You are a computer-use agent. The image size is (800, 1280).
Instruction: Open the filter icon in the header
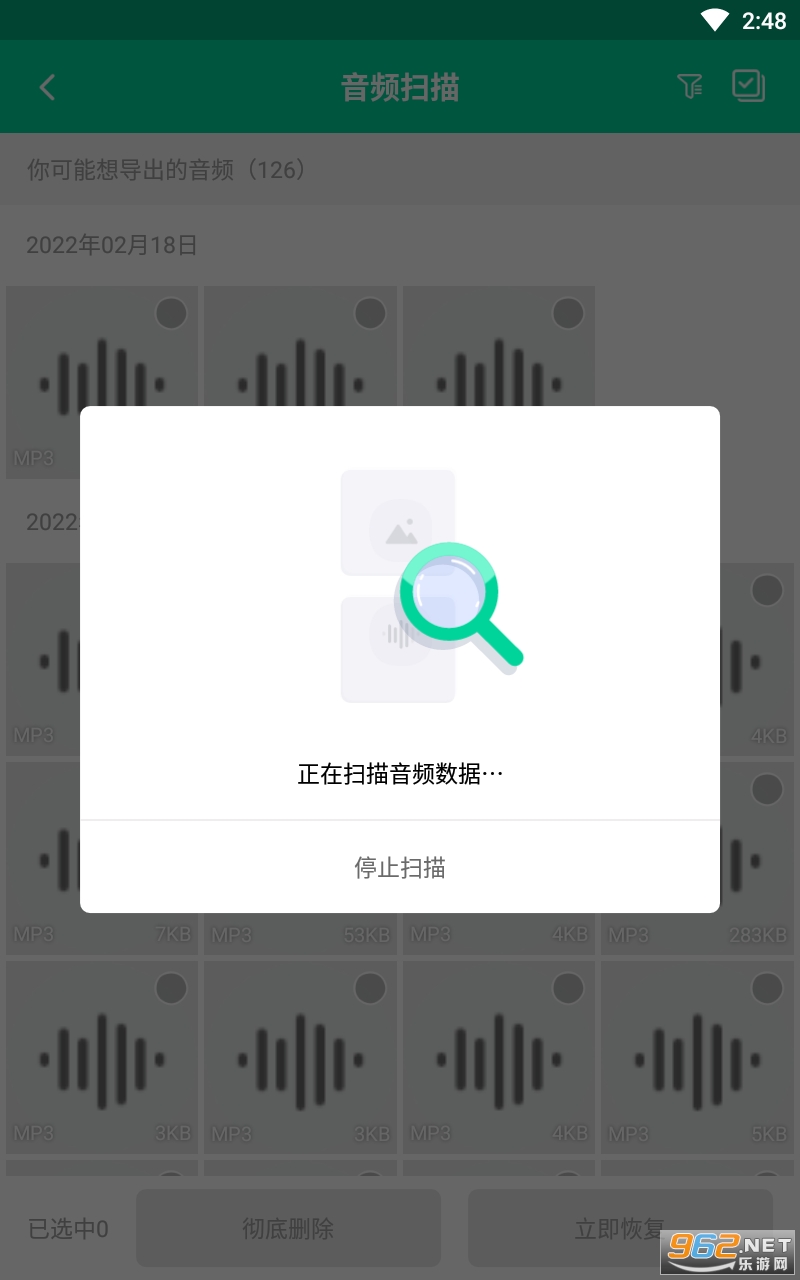click(x=689, y=87)
